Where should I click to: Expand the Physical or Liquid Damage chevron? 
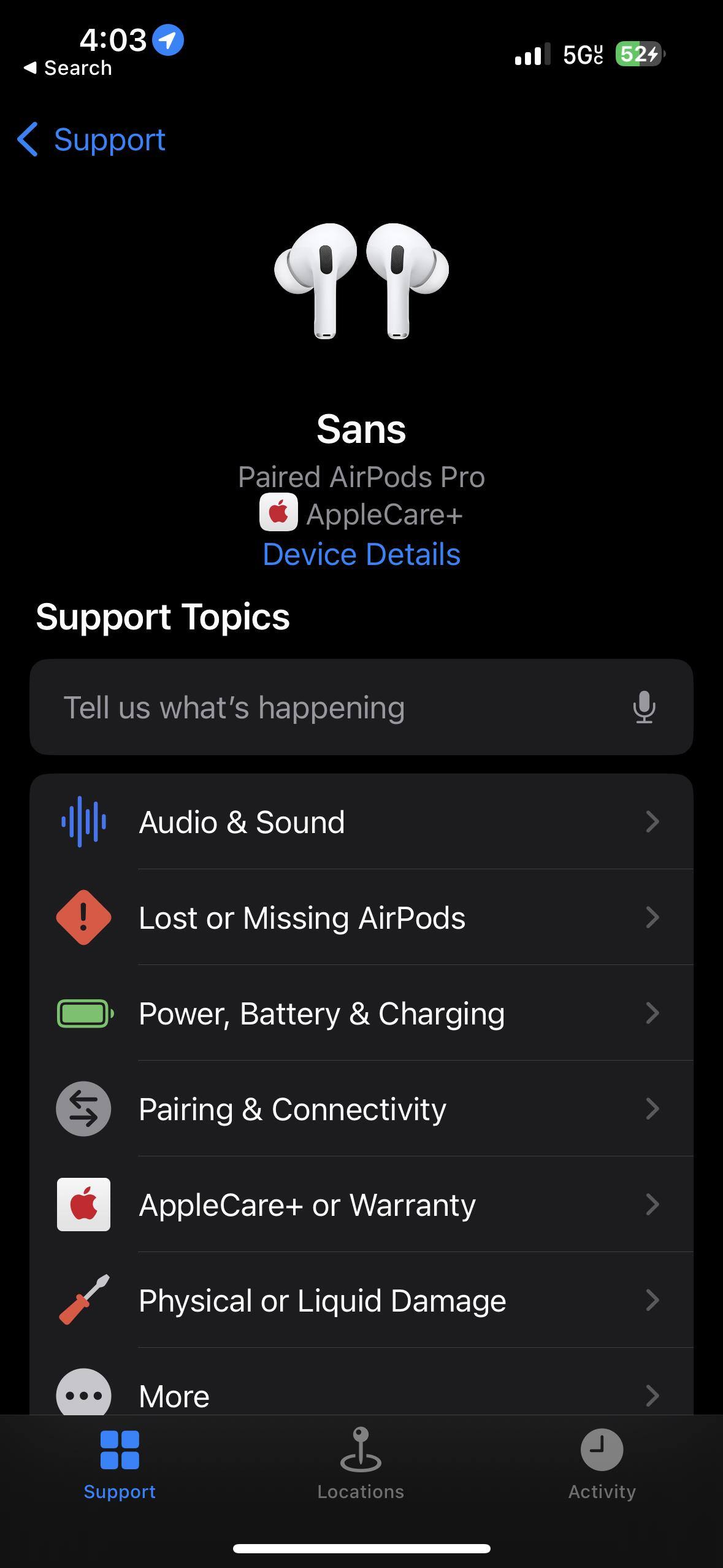[x=652, y=1300]
